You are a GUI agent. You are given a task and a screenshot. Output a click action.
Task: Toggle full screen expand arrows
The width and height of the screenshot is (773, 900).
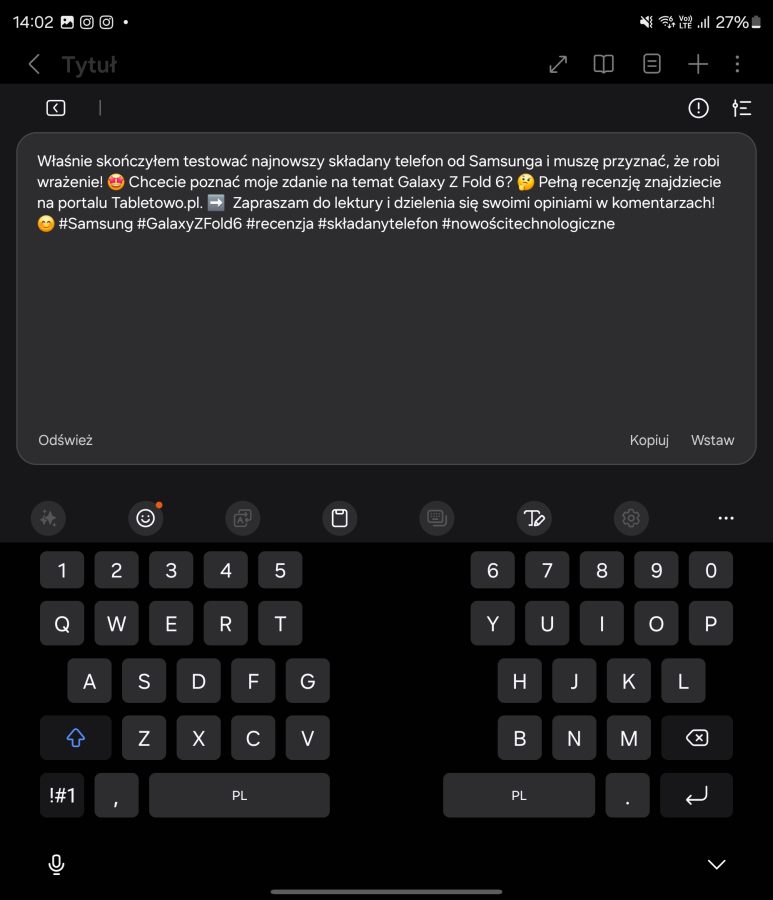click(x=558, y=64)
